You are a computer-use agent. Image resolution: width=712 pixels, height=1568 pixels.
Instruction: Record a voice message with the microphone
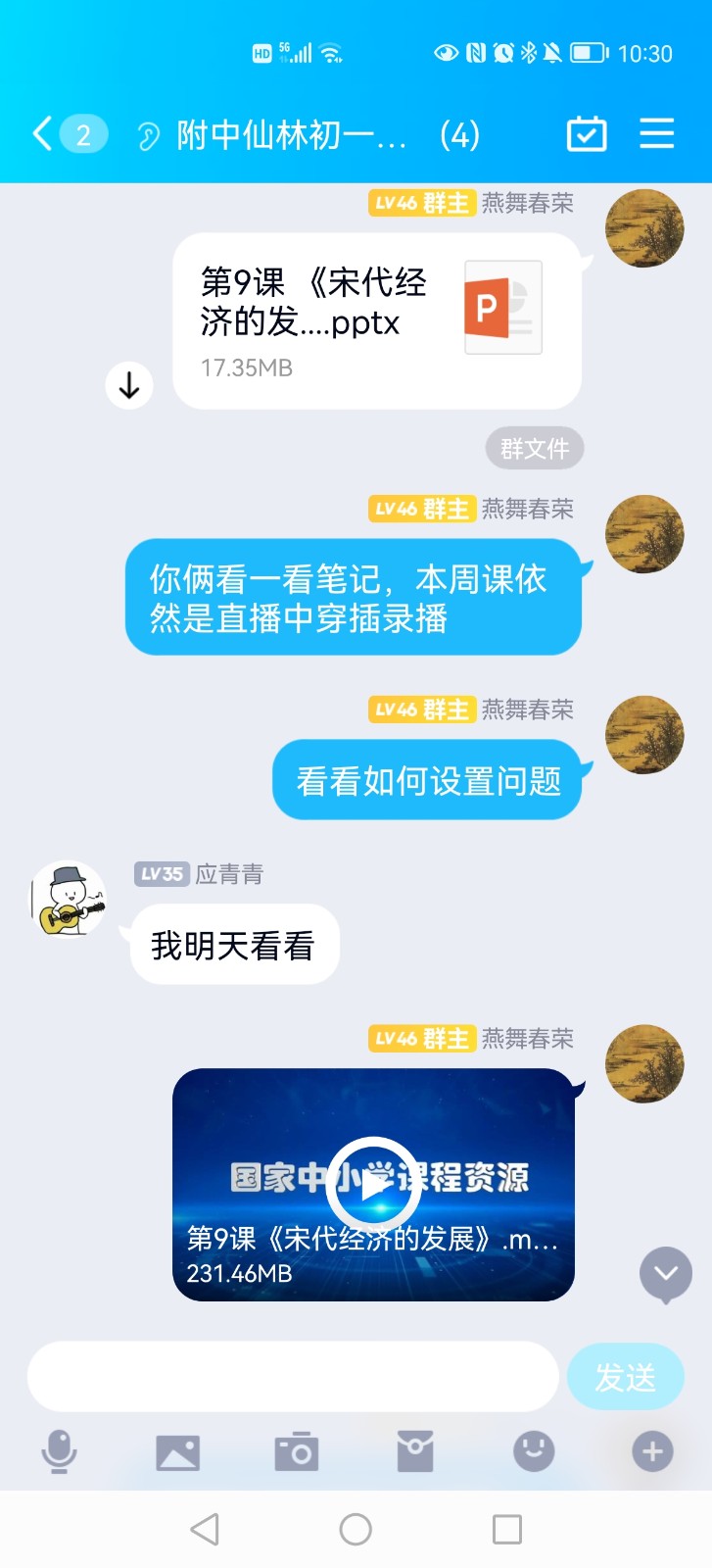coord(59,1451)
